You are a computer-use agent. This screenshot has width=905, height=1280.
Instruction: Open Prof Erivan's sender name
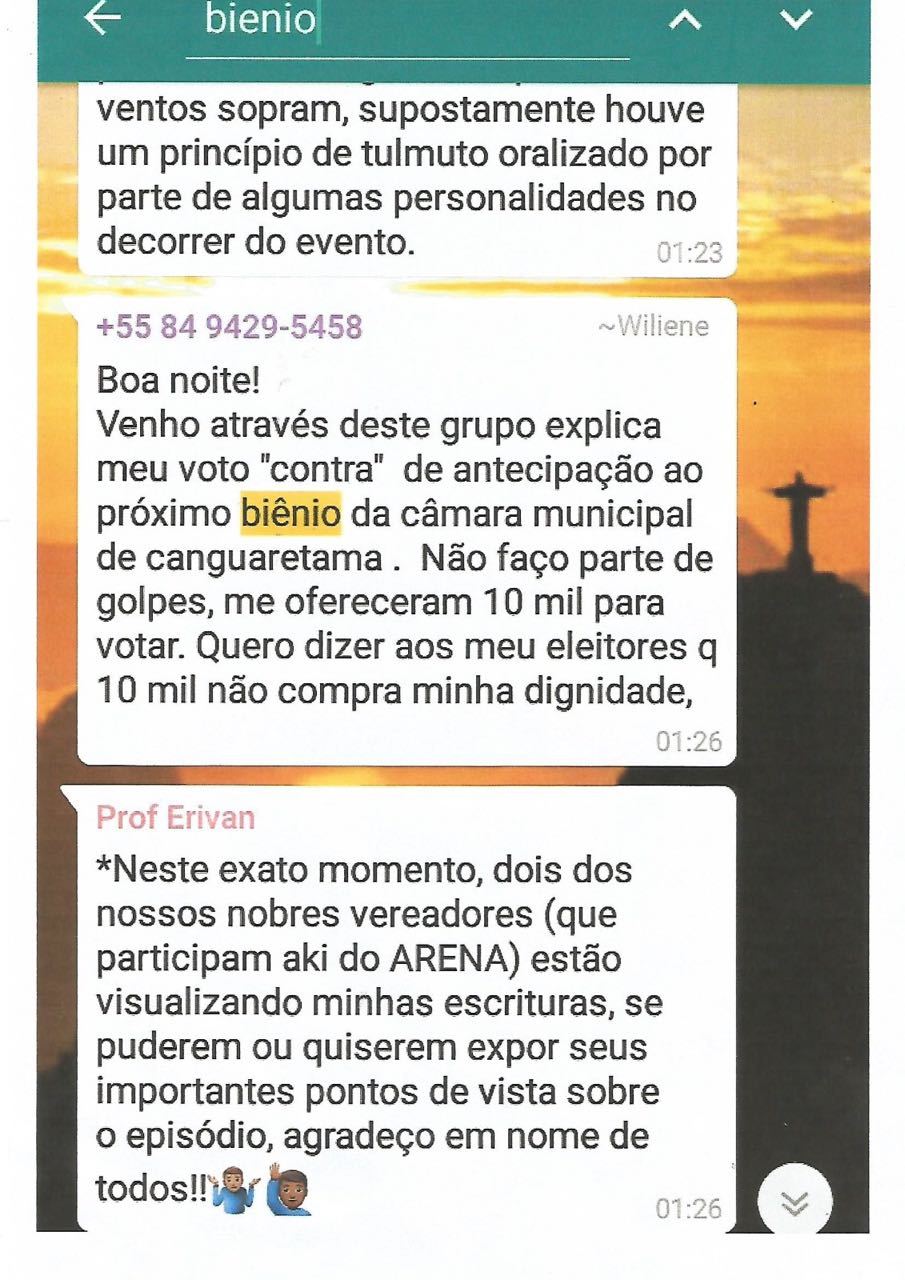(175, 818)
